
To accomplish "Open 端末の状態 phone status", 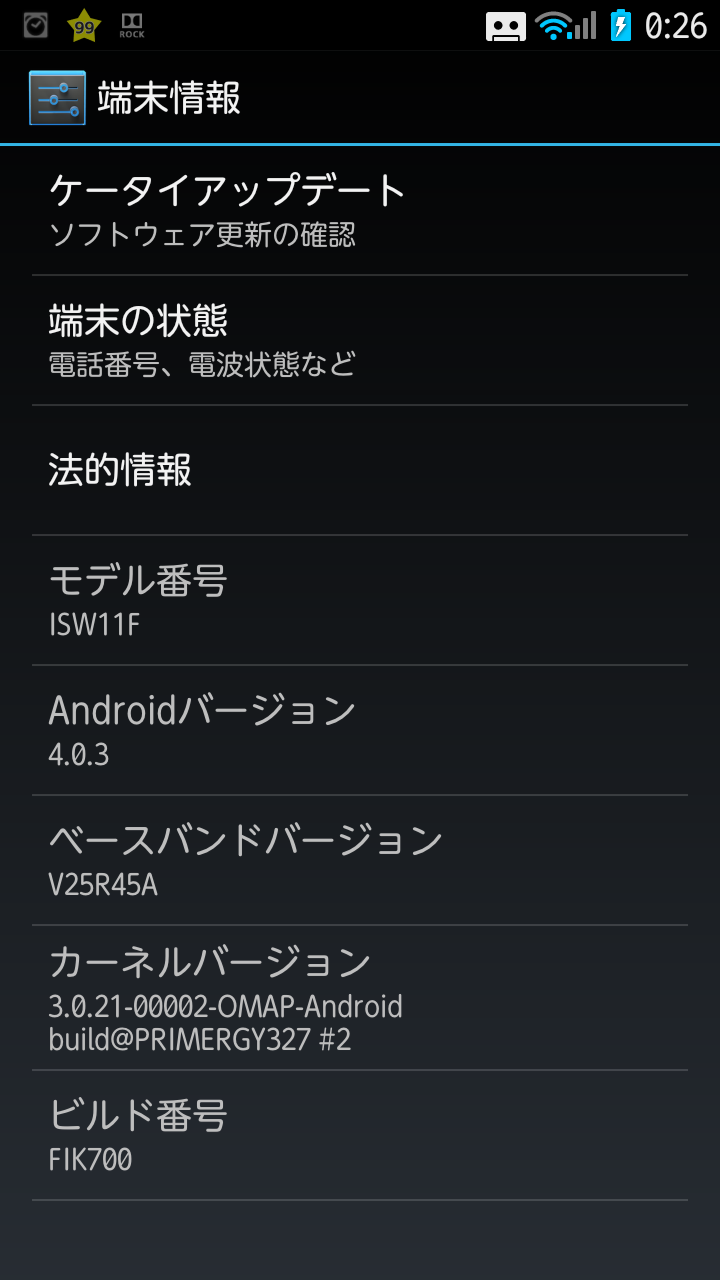I will (360, 340).
